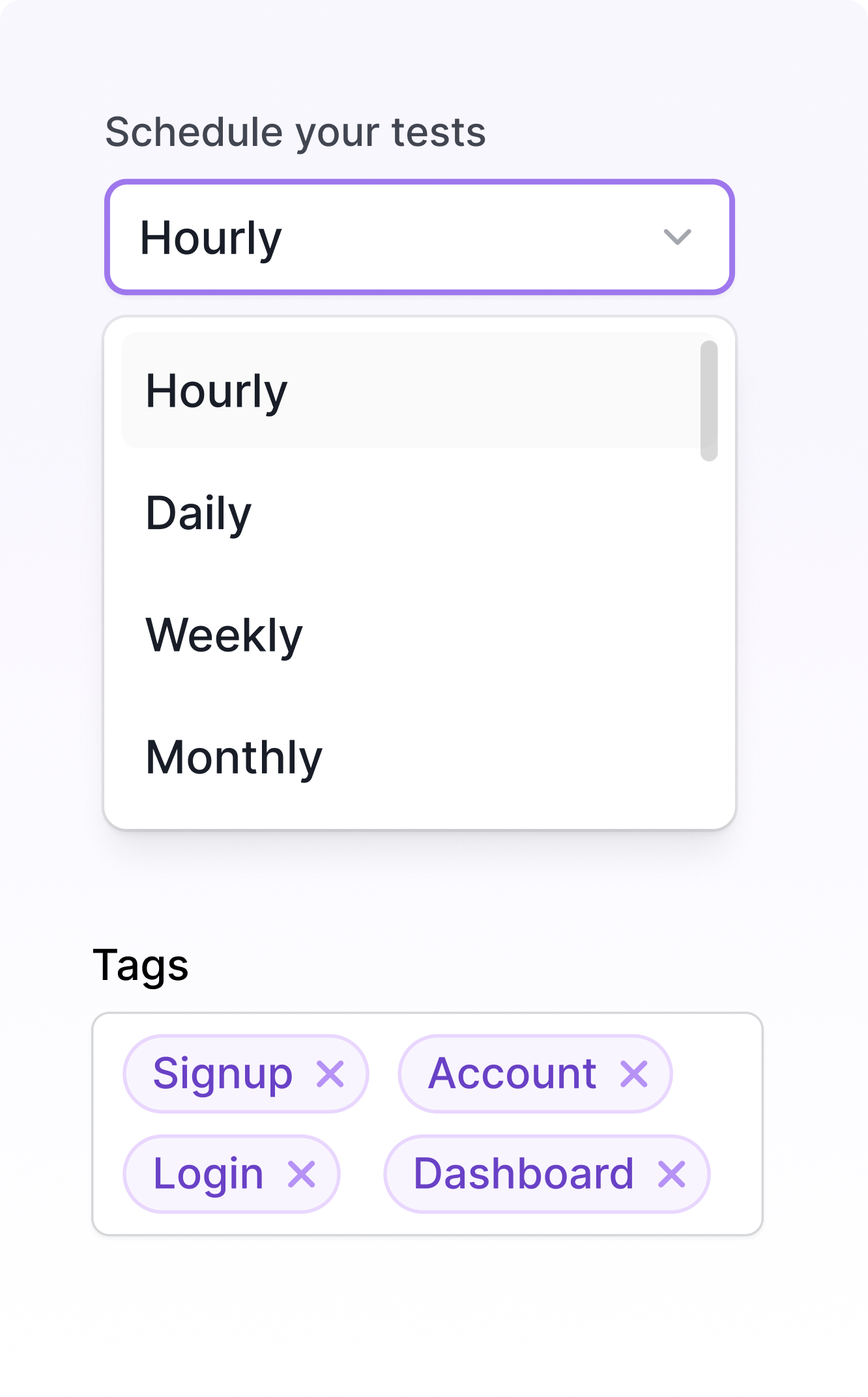The height and width of the screenshot is (1397, 868).
Task: Choose the Daily schedule option
Action: (412, 513)
